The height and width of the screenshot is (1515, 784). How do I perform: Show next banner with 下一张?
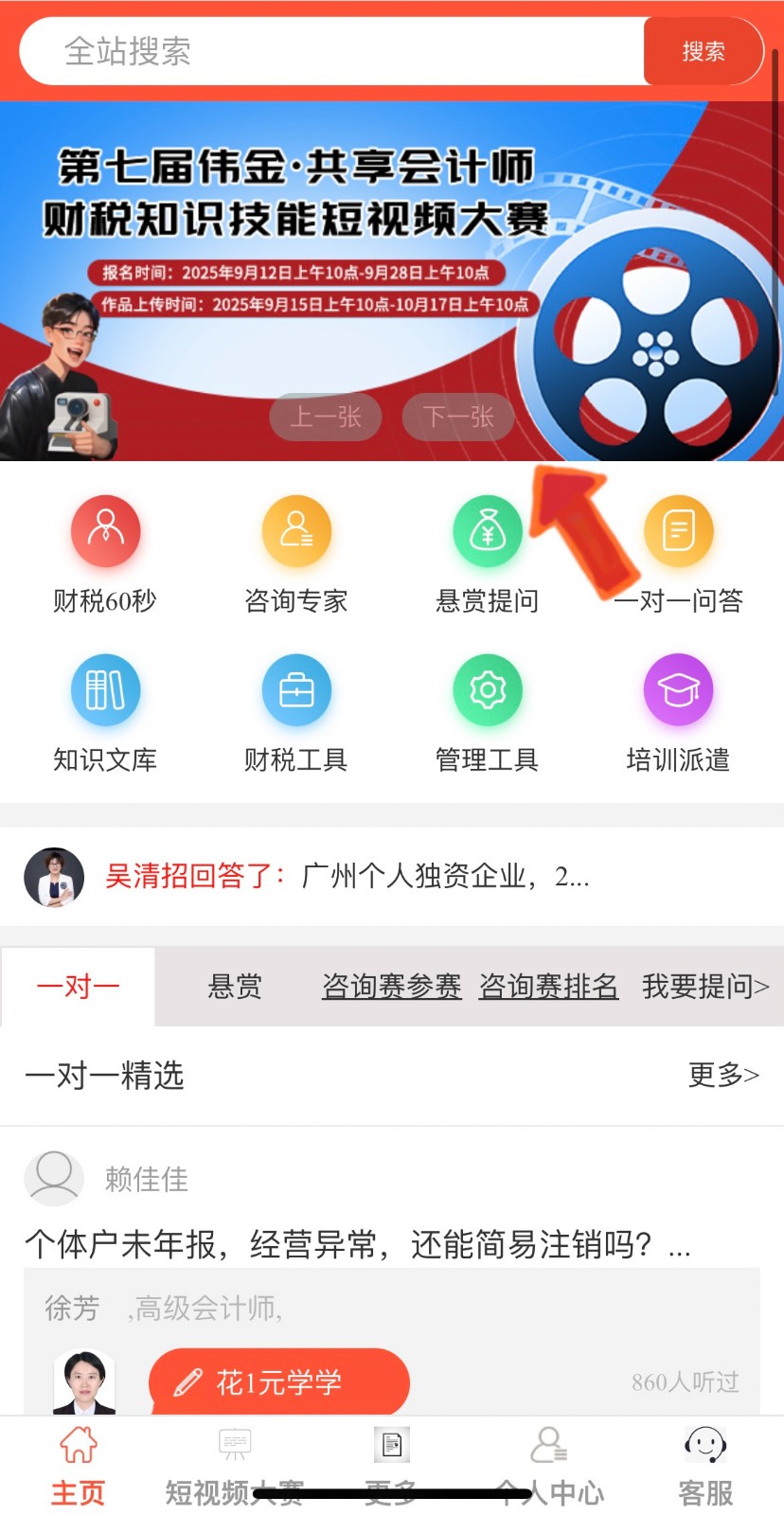[458, 417]
